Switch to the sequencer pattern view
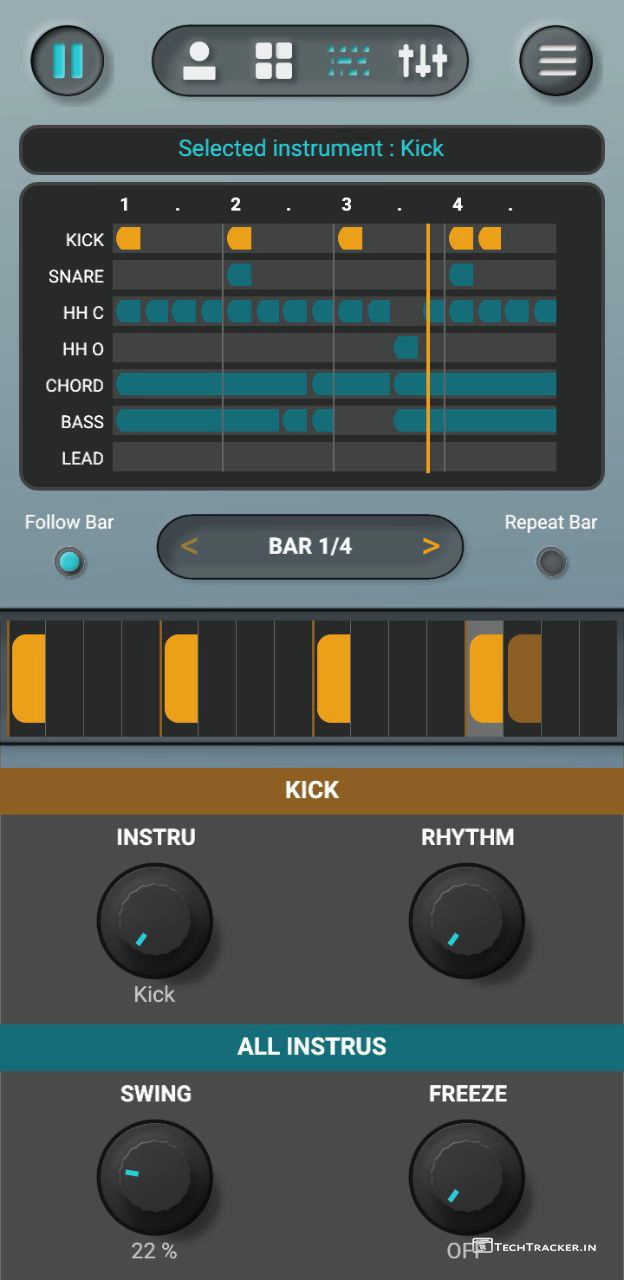The width and height of the screenshot is (624, 1280). [348, 61]
